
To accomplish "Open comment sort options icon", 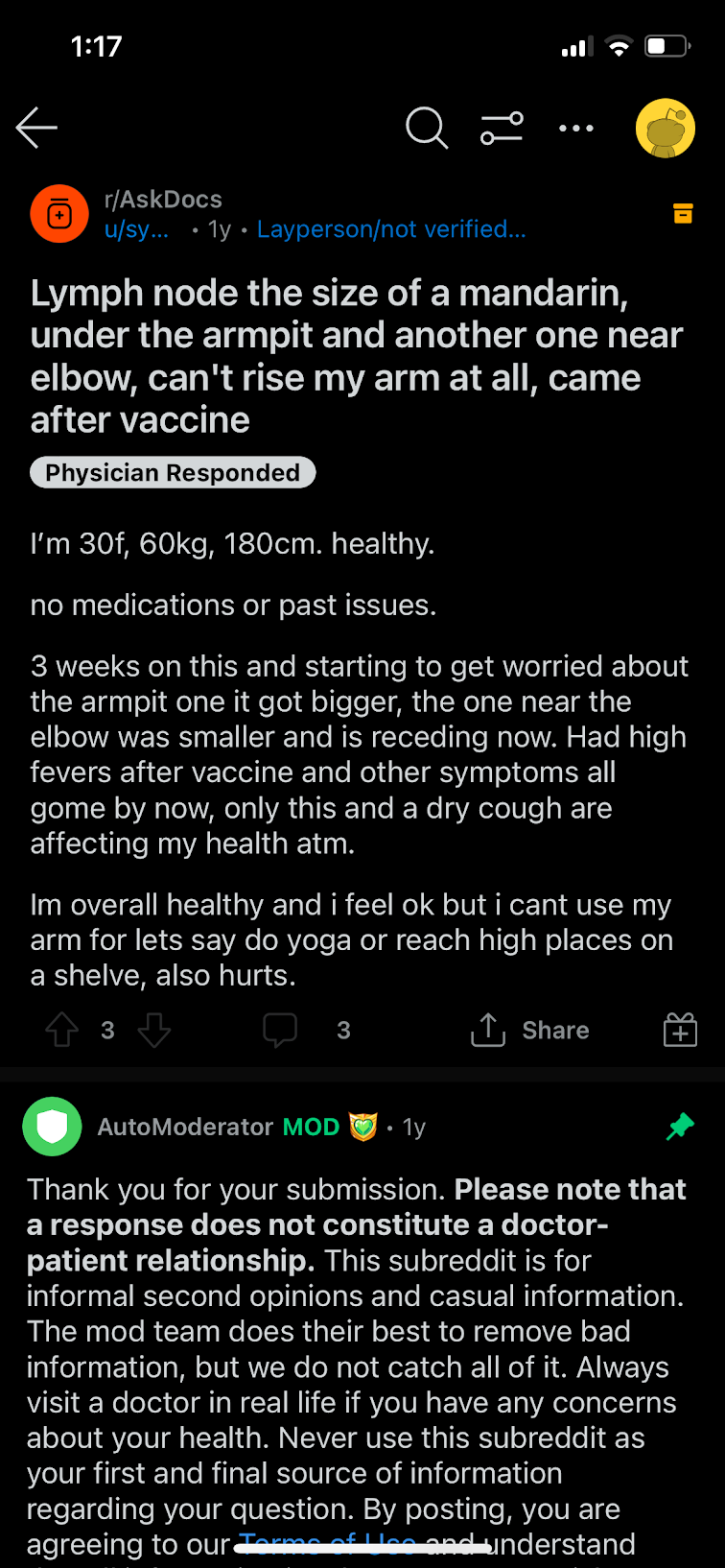I will [x=502, y=128].
